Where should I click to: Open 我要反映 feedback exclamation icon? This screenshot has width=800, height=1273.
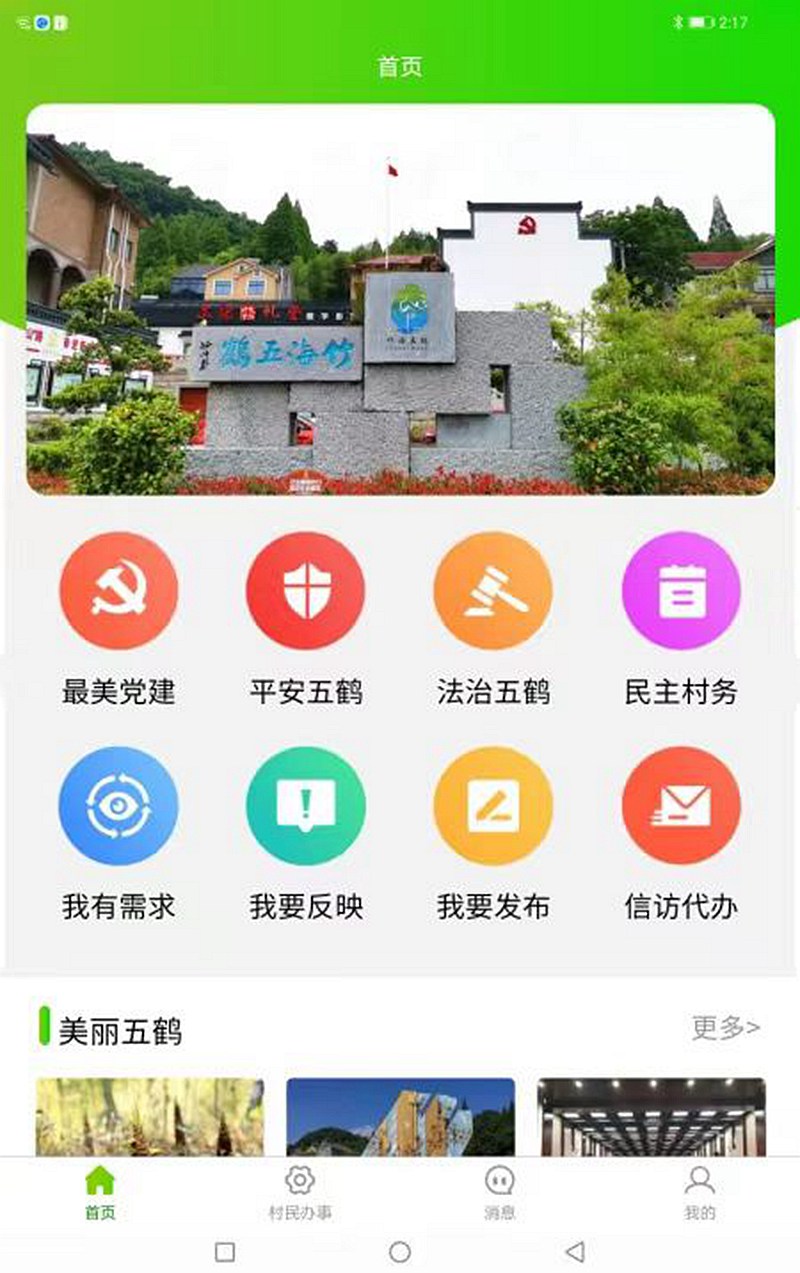point(306,808)
